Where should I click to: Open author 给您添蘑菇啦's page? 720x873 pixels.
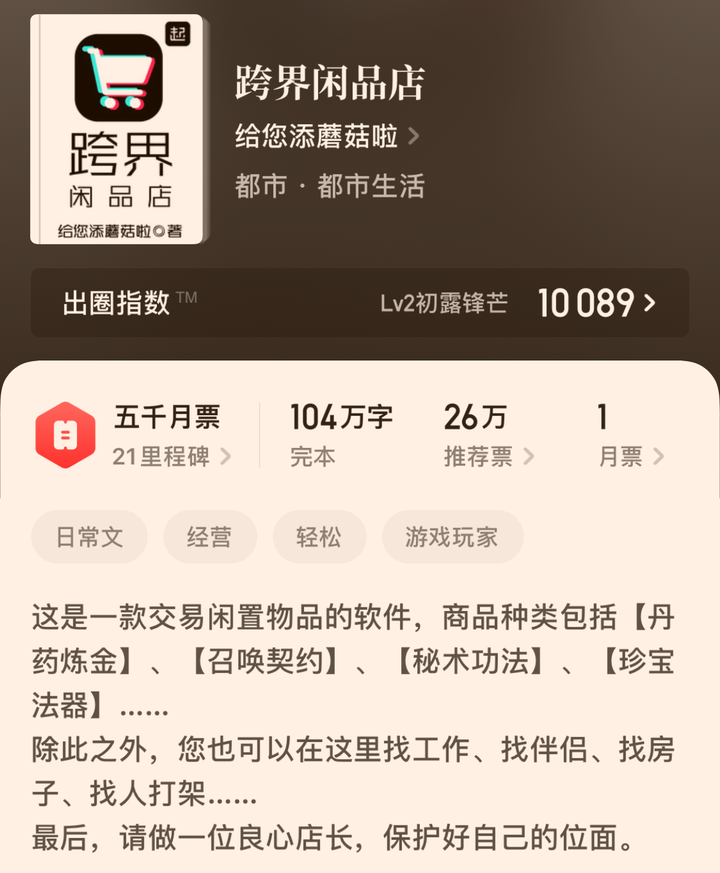(326, 136)
